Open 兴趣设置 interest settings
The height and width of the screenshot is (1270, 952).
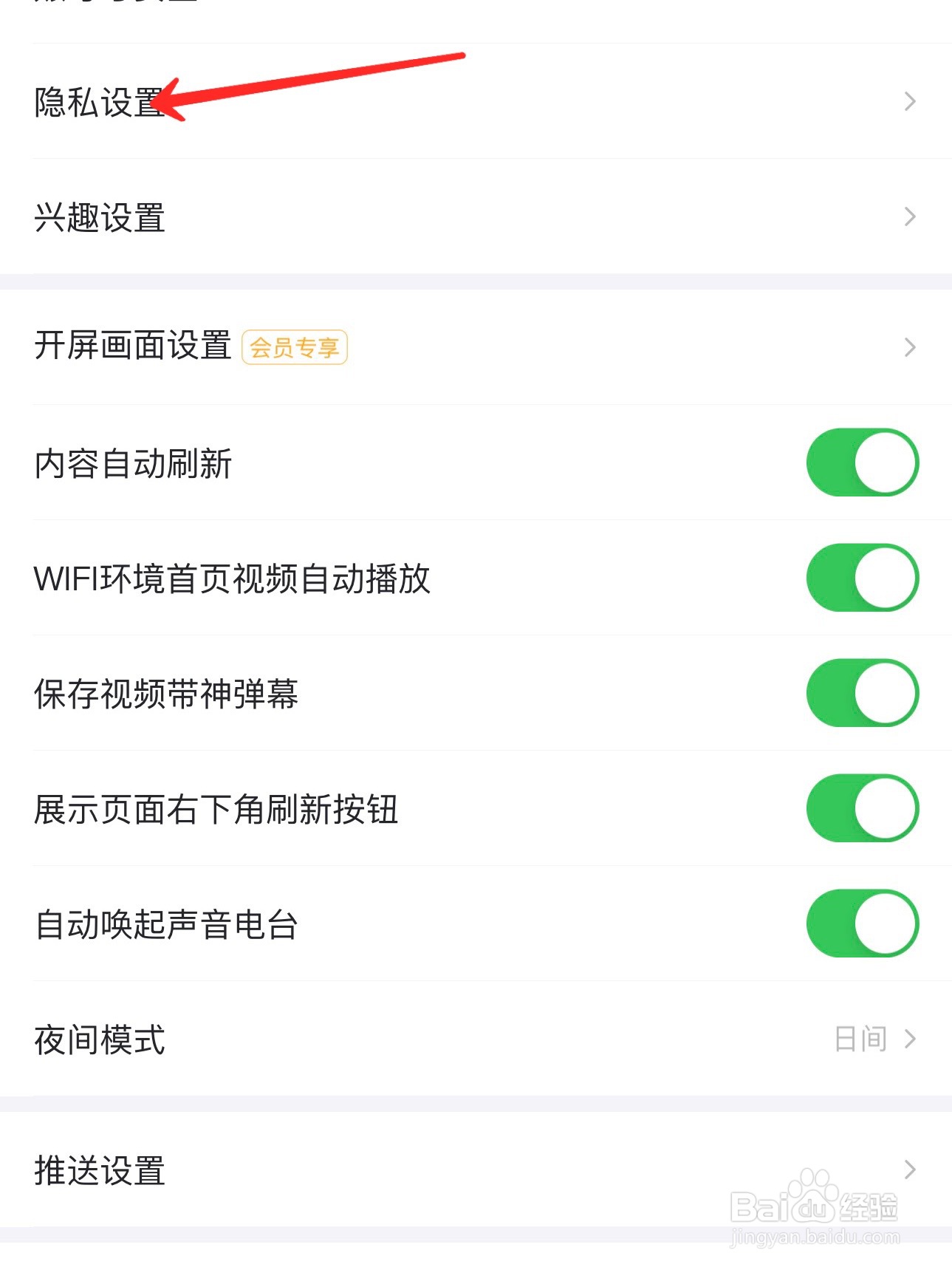100,218
